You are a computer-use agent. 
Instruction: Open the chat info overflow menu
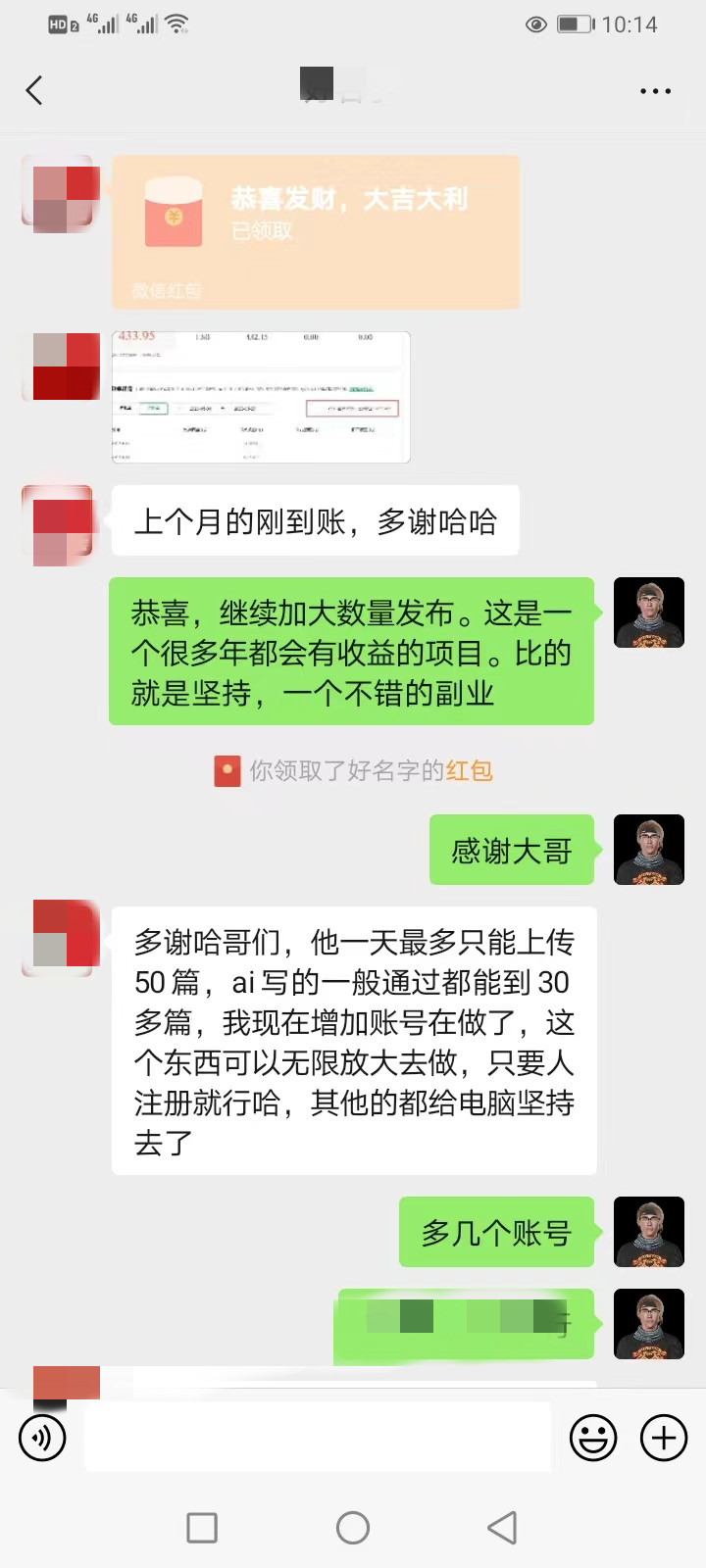click(x=655, y=91)
